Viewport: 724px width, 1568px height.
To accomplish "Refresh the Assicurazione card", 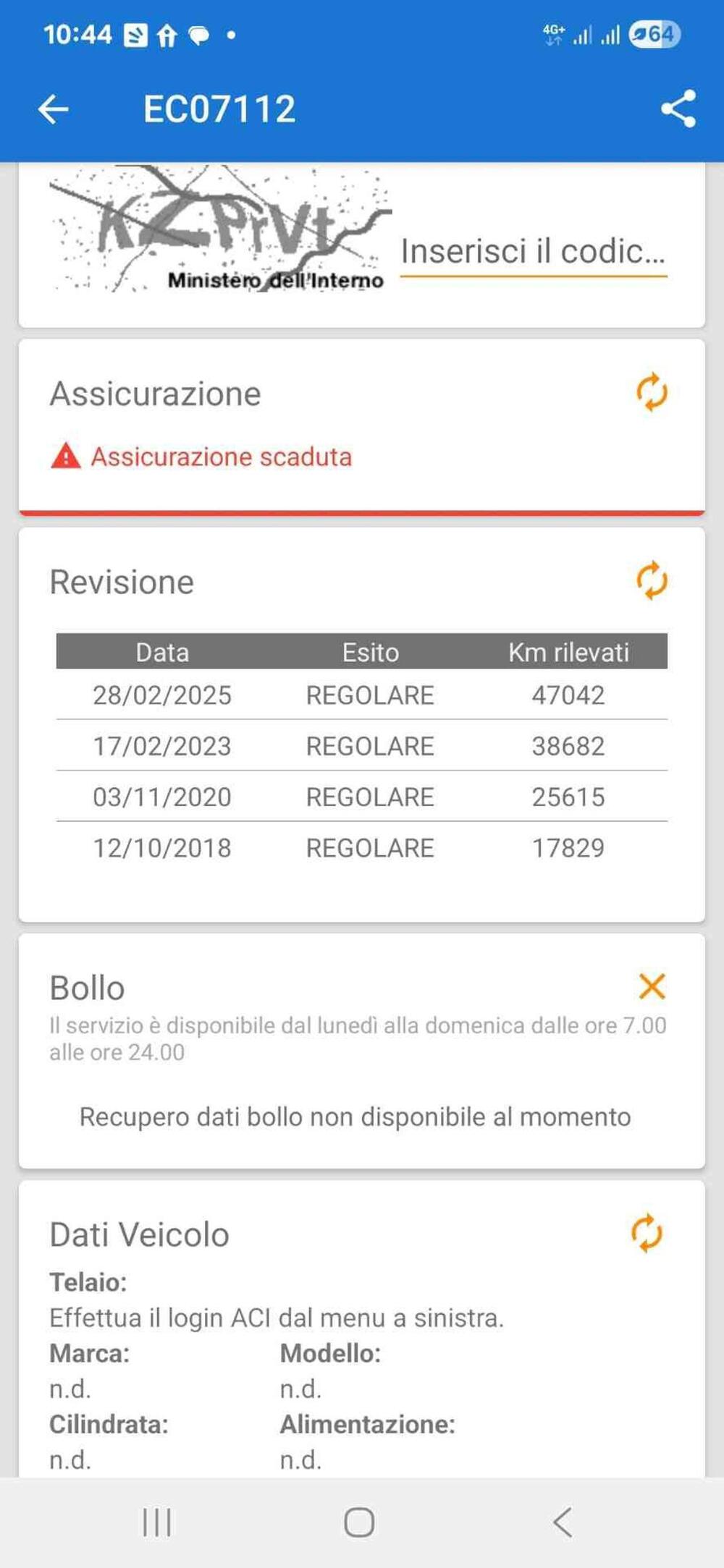I will (x=652, y=392).
